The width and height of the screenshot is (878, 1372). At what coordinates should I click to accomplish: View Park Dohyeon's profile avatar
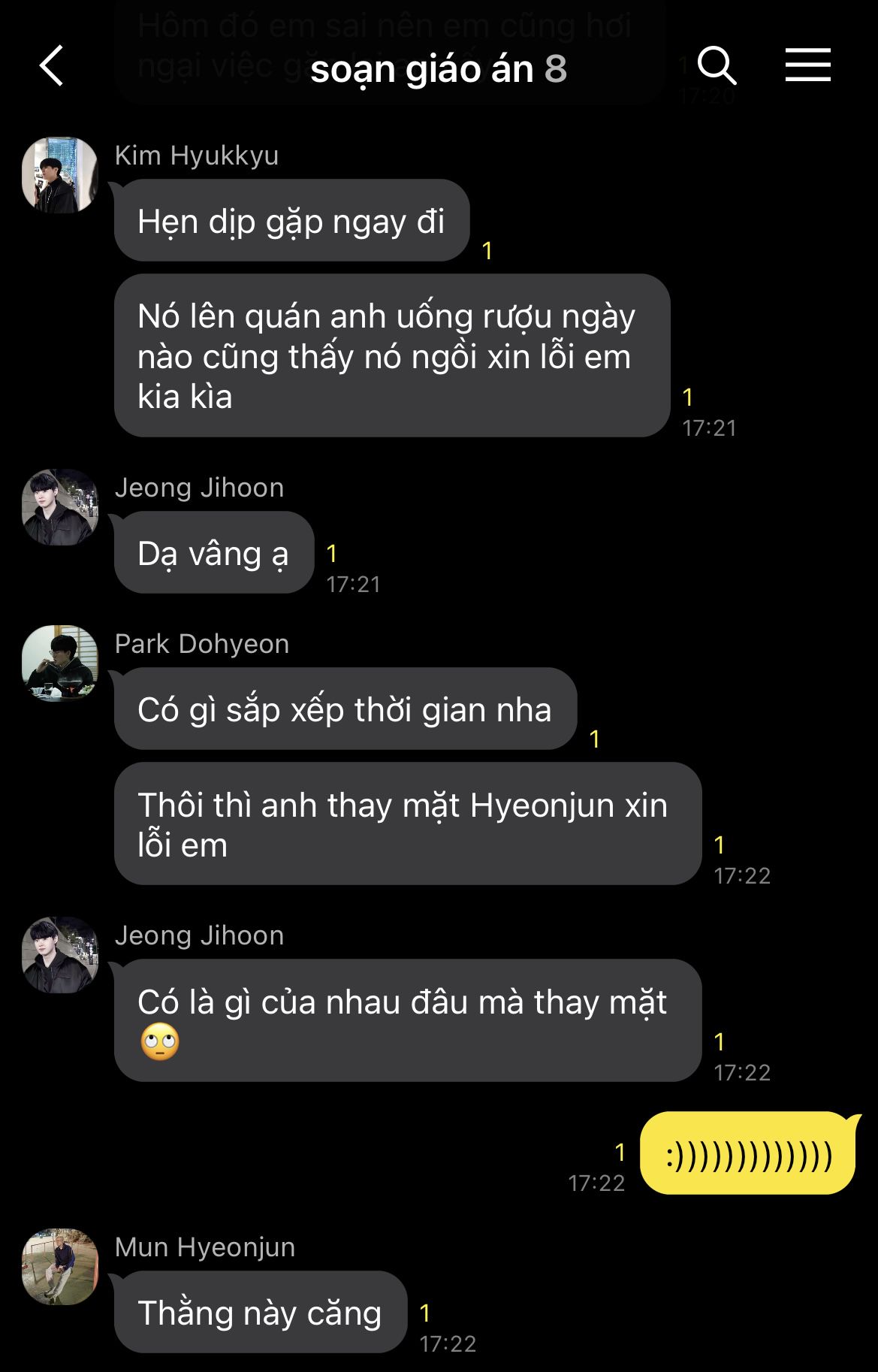coord(60,663)
